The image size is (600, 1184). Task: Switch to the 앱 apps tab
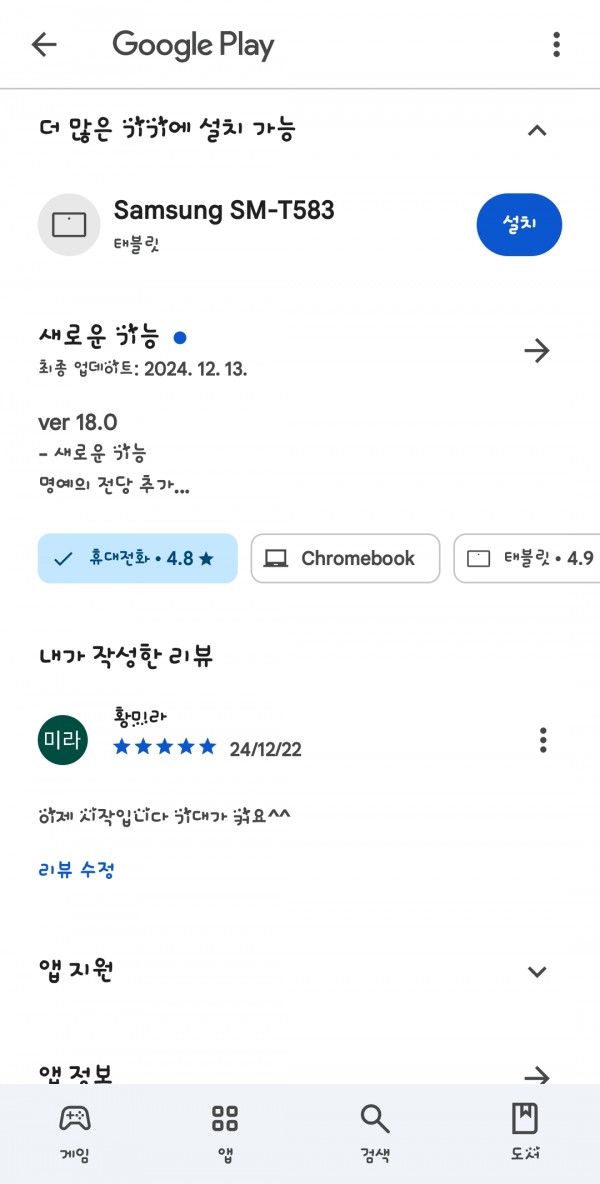(x=225, y=1130)
